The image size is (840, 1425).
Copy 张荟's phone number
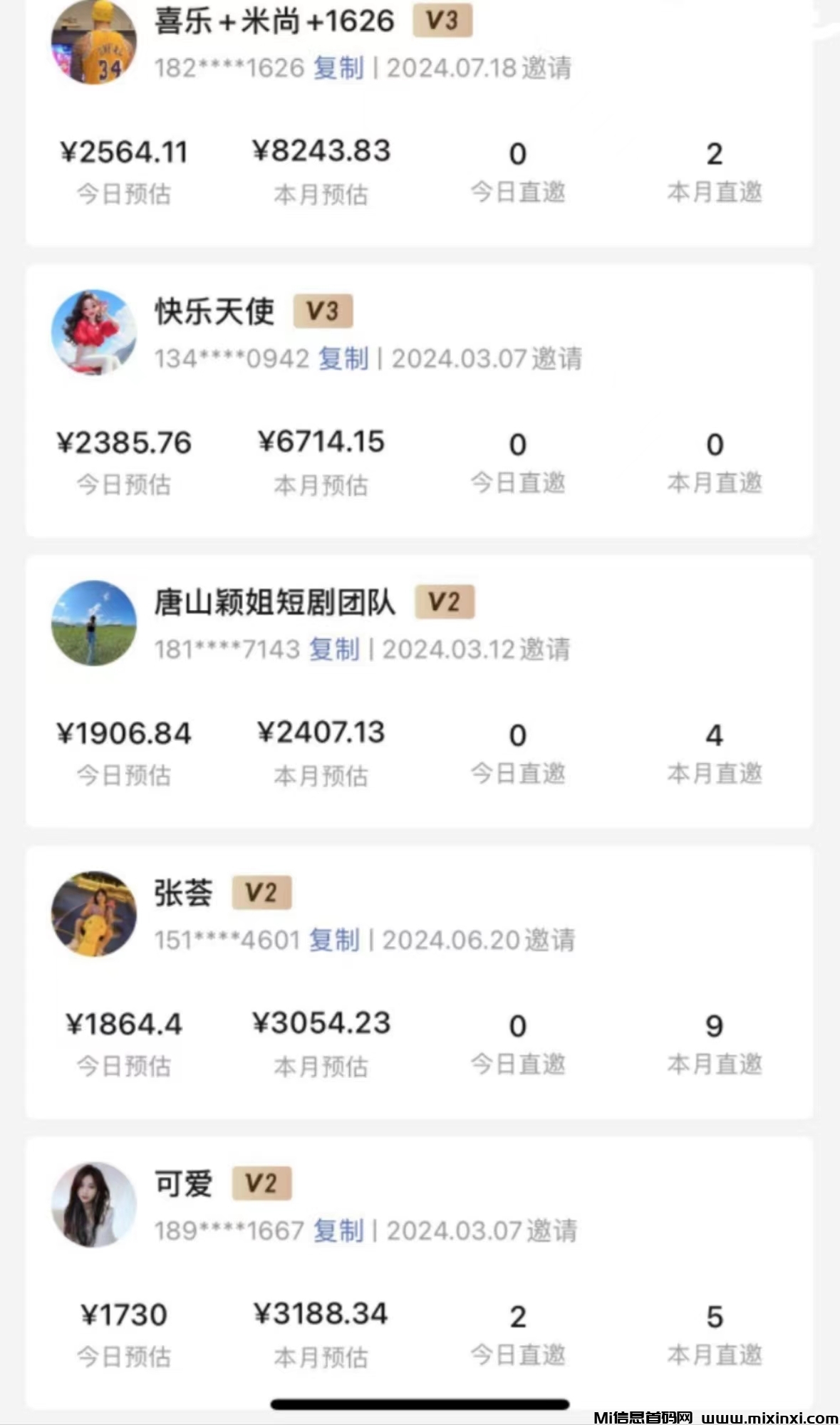334,940
